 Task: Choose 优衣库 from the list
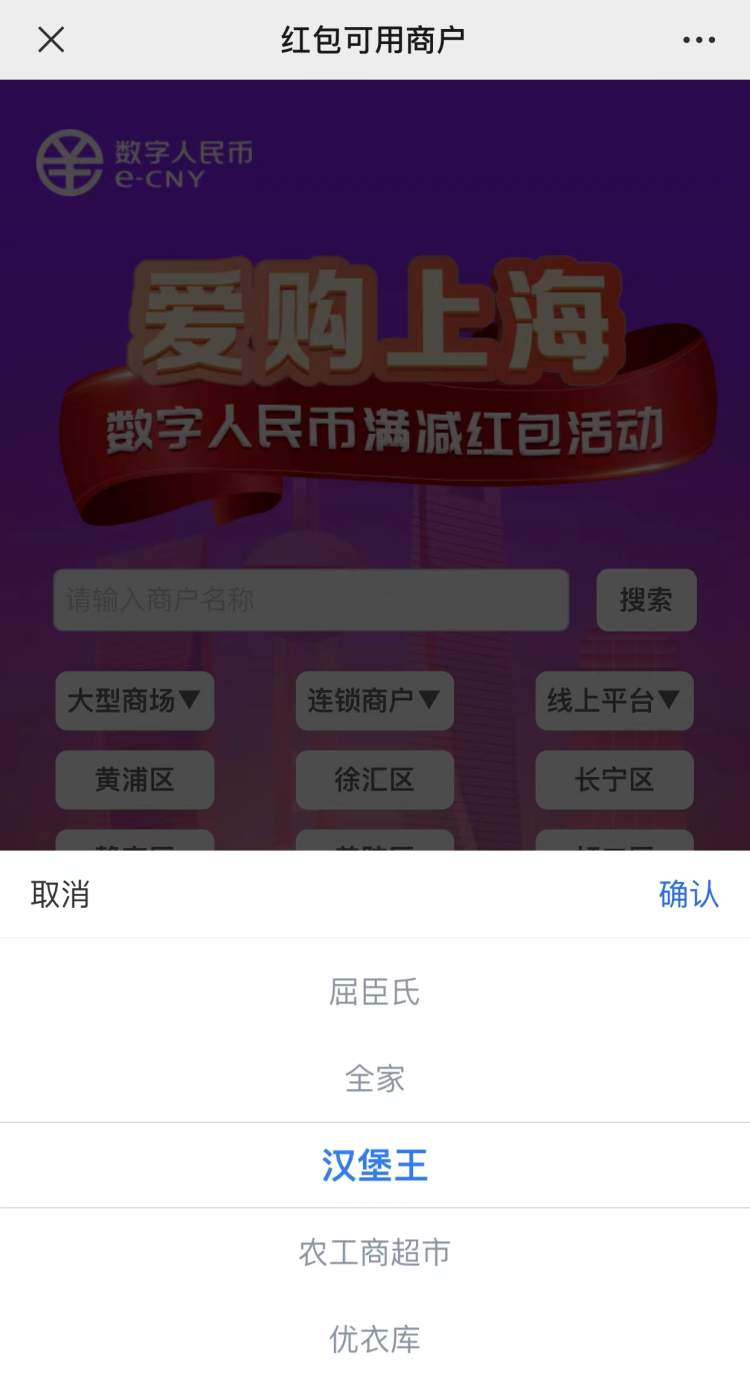(x=375, y=1339)
